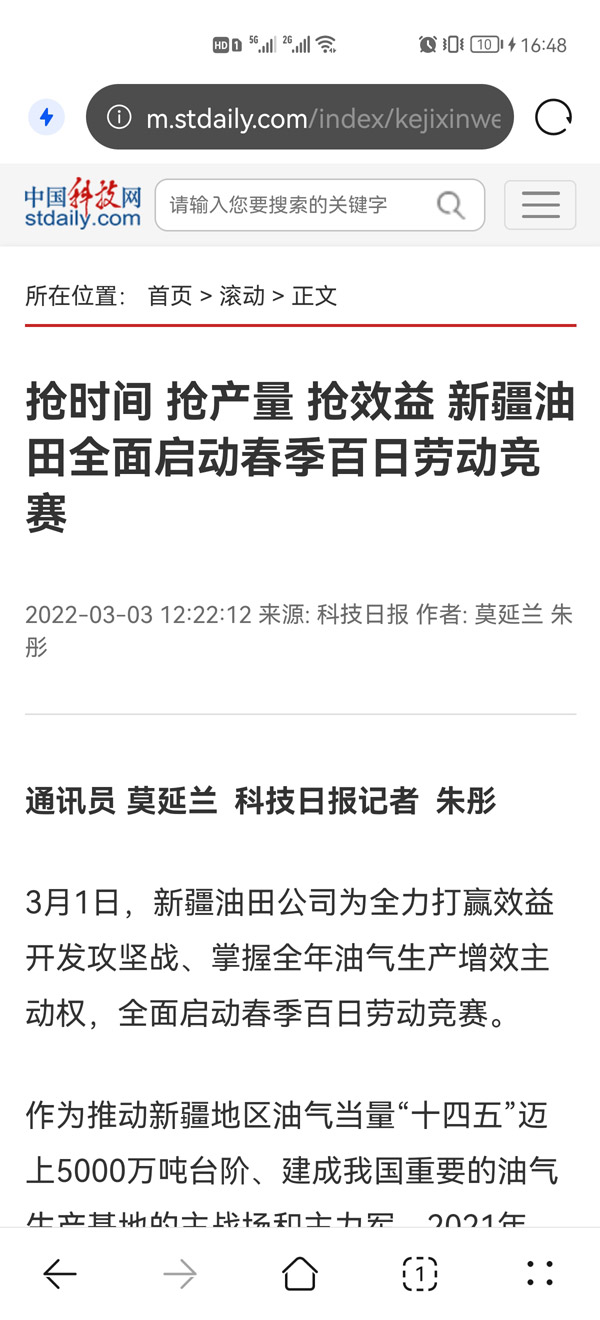600x1320 pixels.
Task: Go back with the browser back arrow
Action: coord(60,1273)
